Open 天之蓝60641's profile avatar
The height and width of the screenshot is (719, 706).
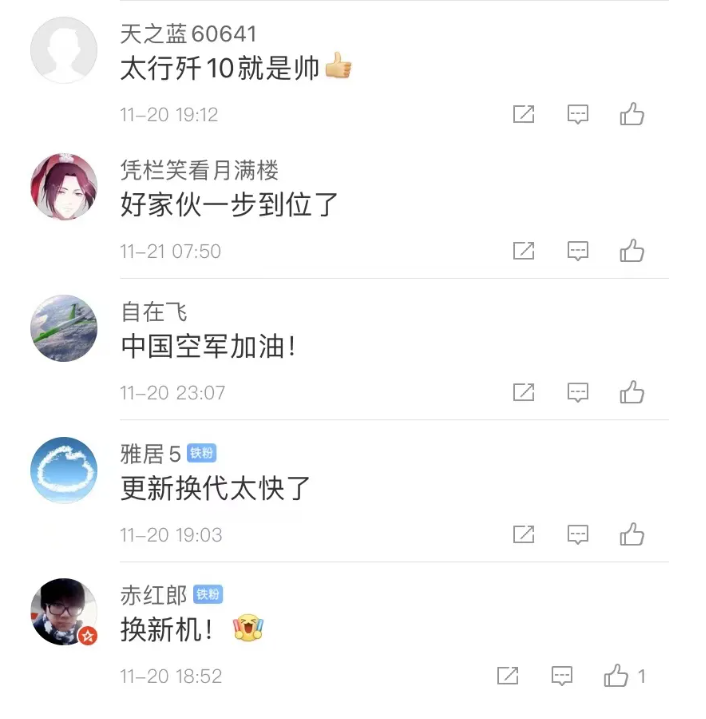[x=65, y=51]
